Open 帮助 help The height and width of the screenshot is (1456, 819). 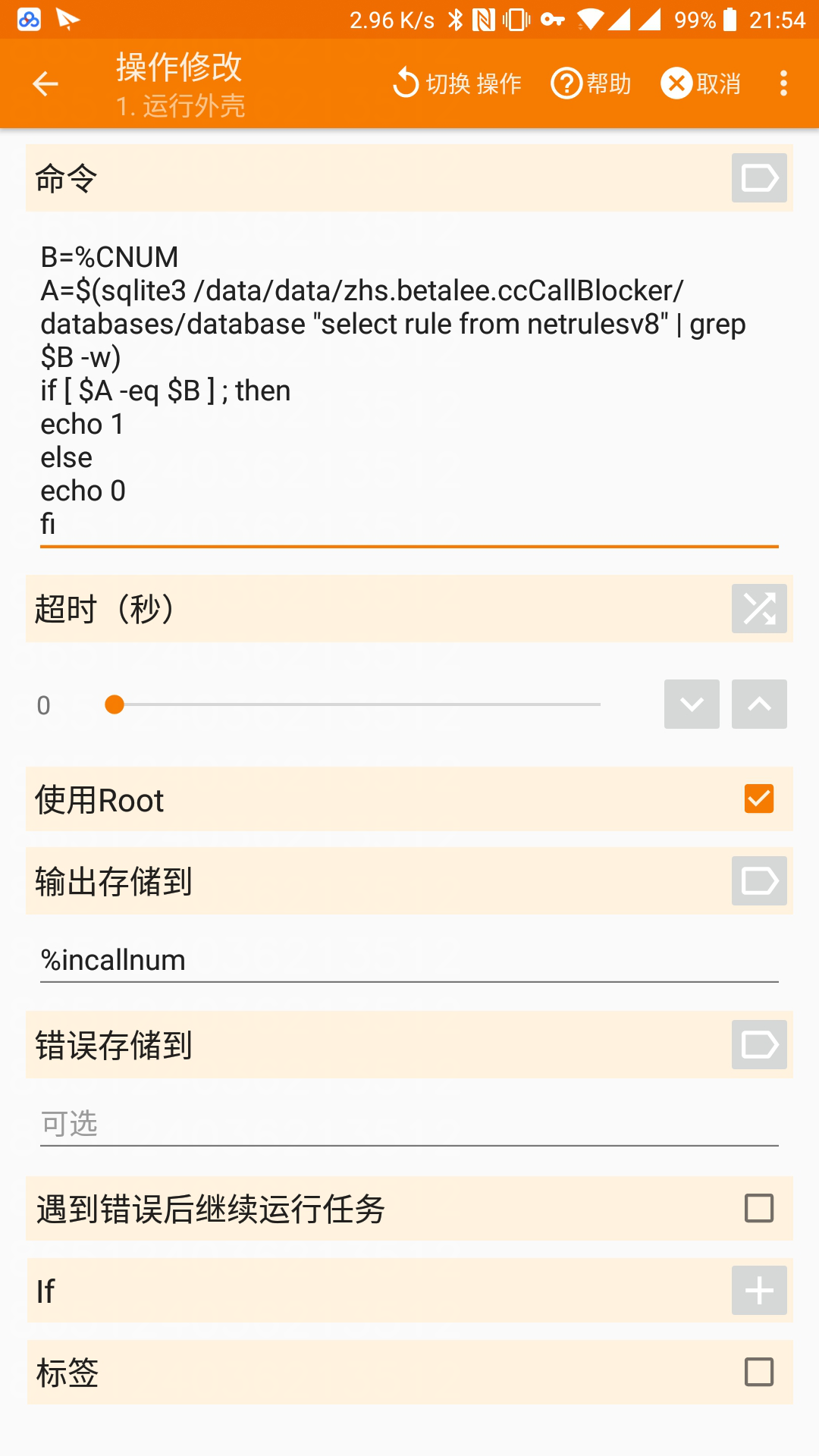(x=591, y=83)
